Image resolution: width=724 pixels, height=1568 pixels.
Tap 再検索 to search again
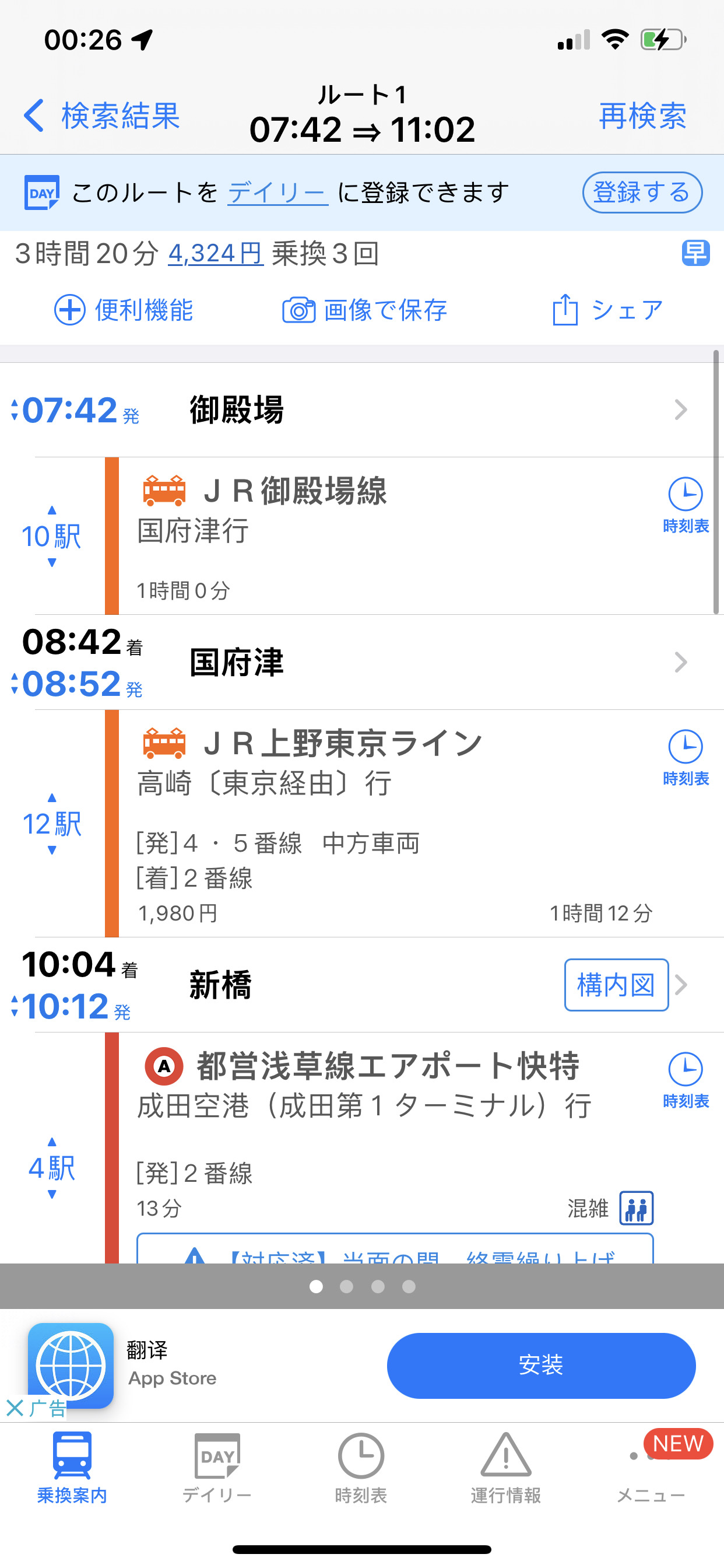642,116
